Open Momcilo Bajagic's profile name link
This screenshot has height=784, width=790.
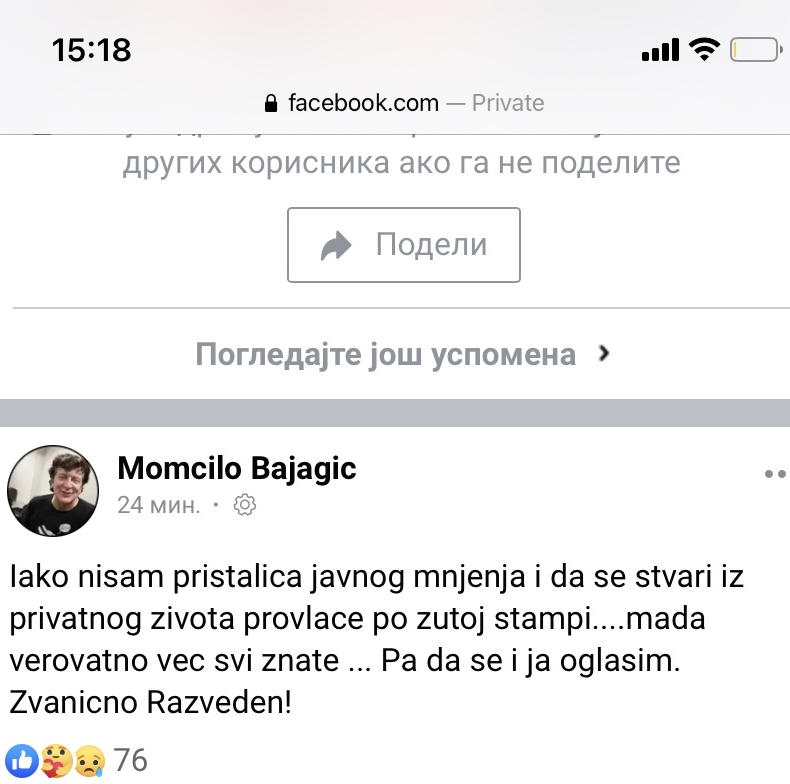[x=237, y=468]
